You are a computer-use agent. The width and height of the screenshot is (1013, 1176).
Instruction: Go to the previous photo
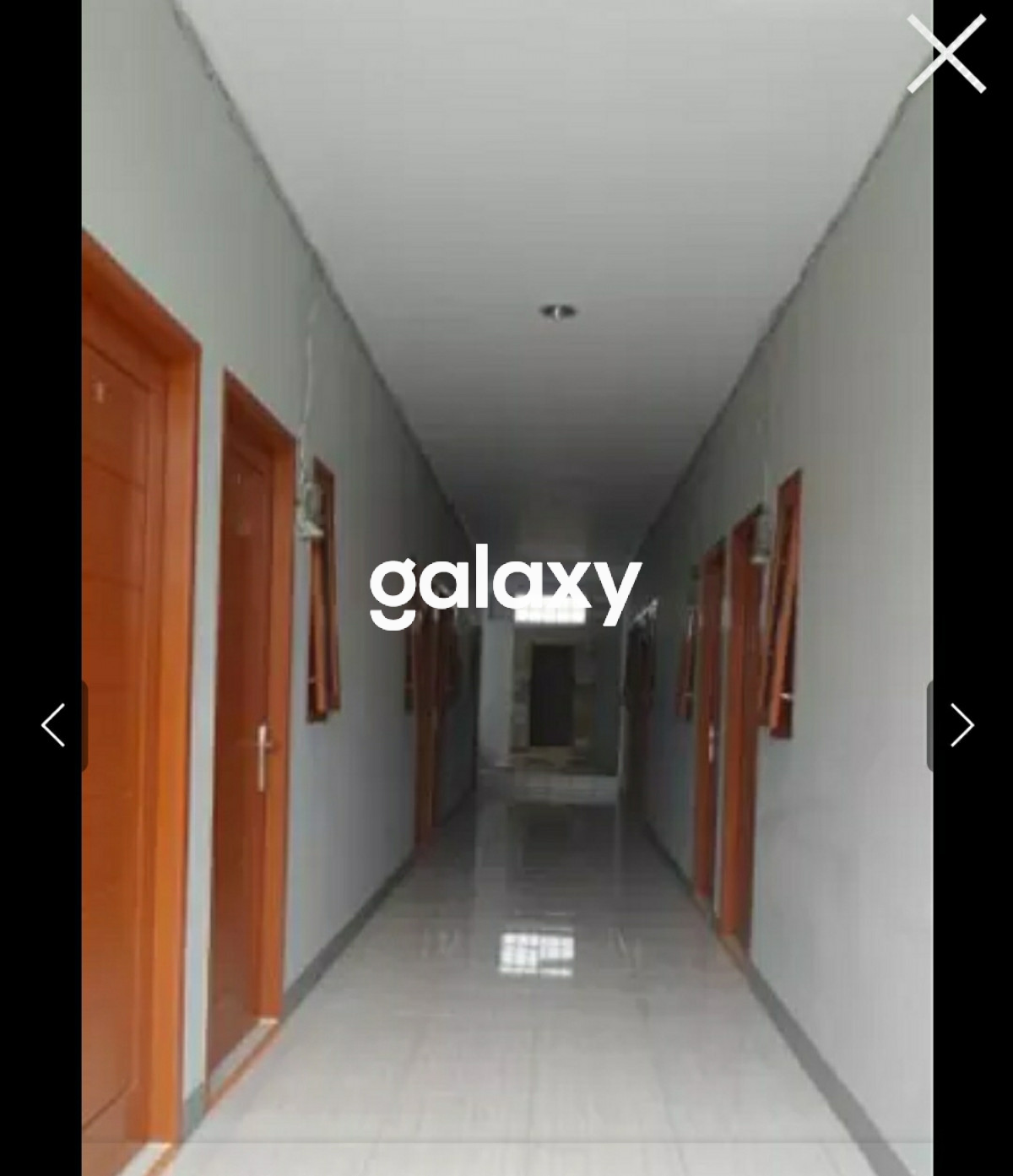click(53, 725)
